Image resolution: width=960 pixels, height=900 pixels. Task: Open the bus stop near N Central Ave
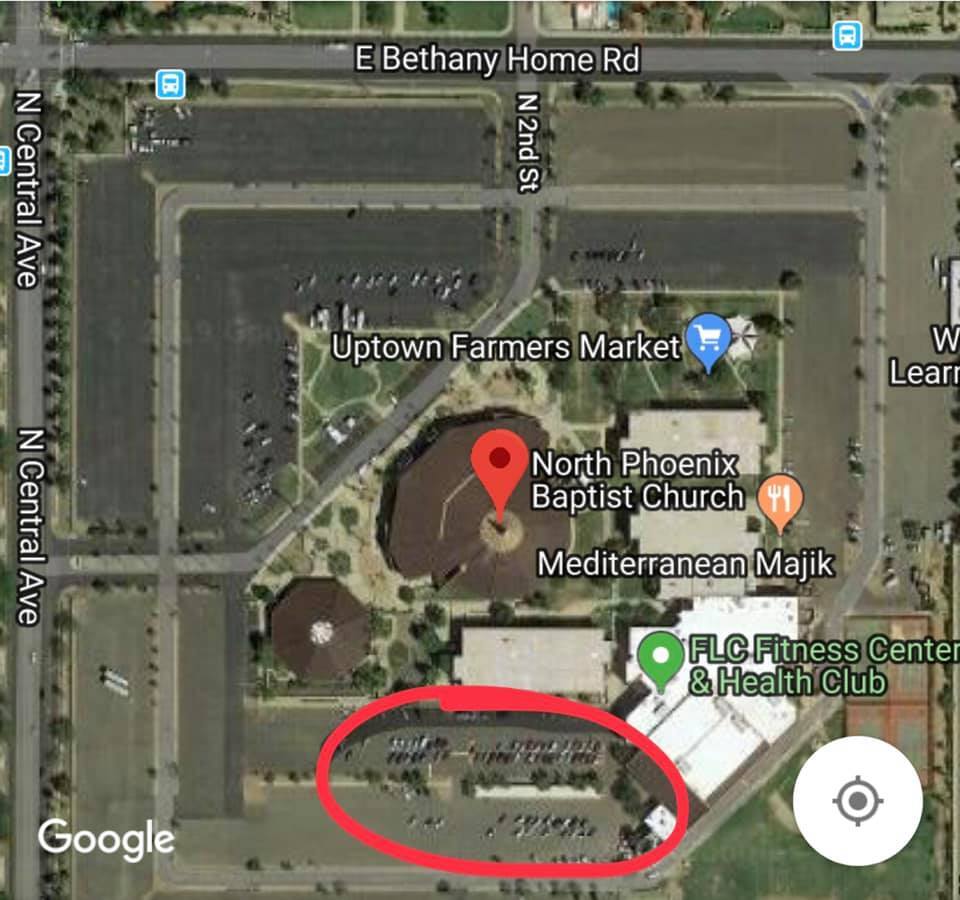click(x=171, y=84)
